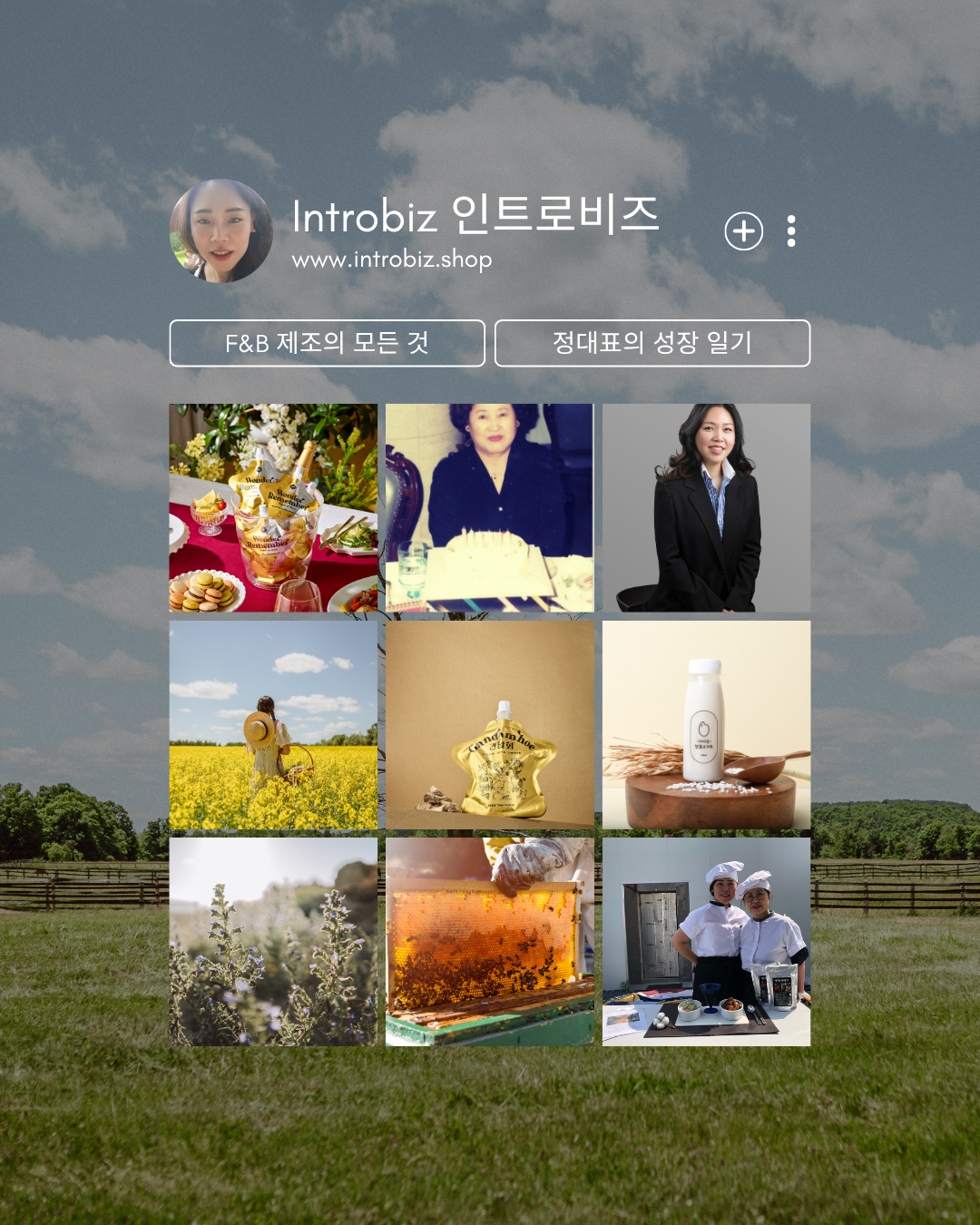Select the beekeeper honeycomb photo
This screenshot has width=980, height=1225.
coord(490,939)
